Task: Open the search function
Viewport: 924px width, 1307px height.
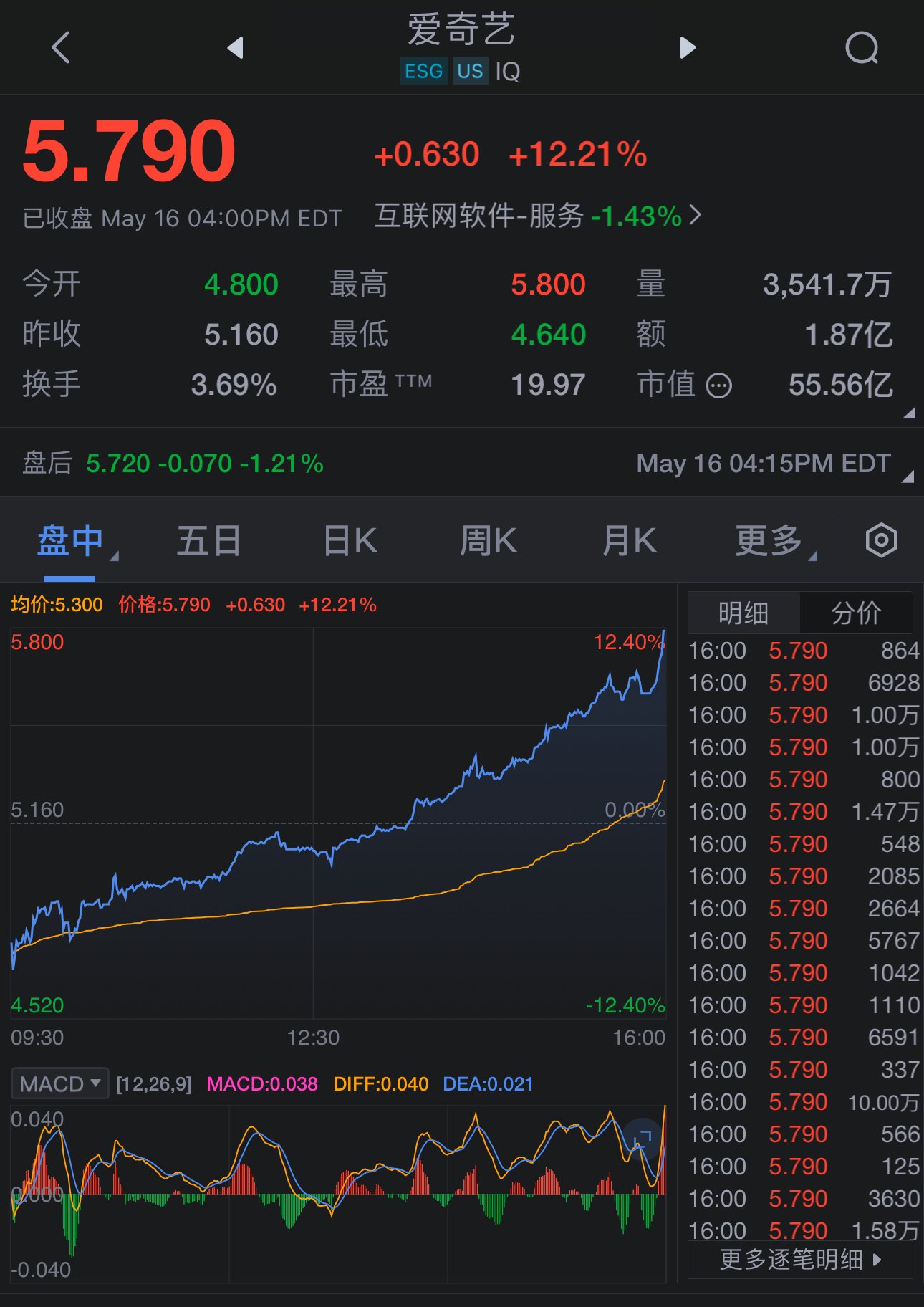Action: (x=863, y=47)
